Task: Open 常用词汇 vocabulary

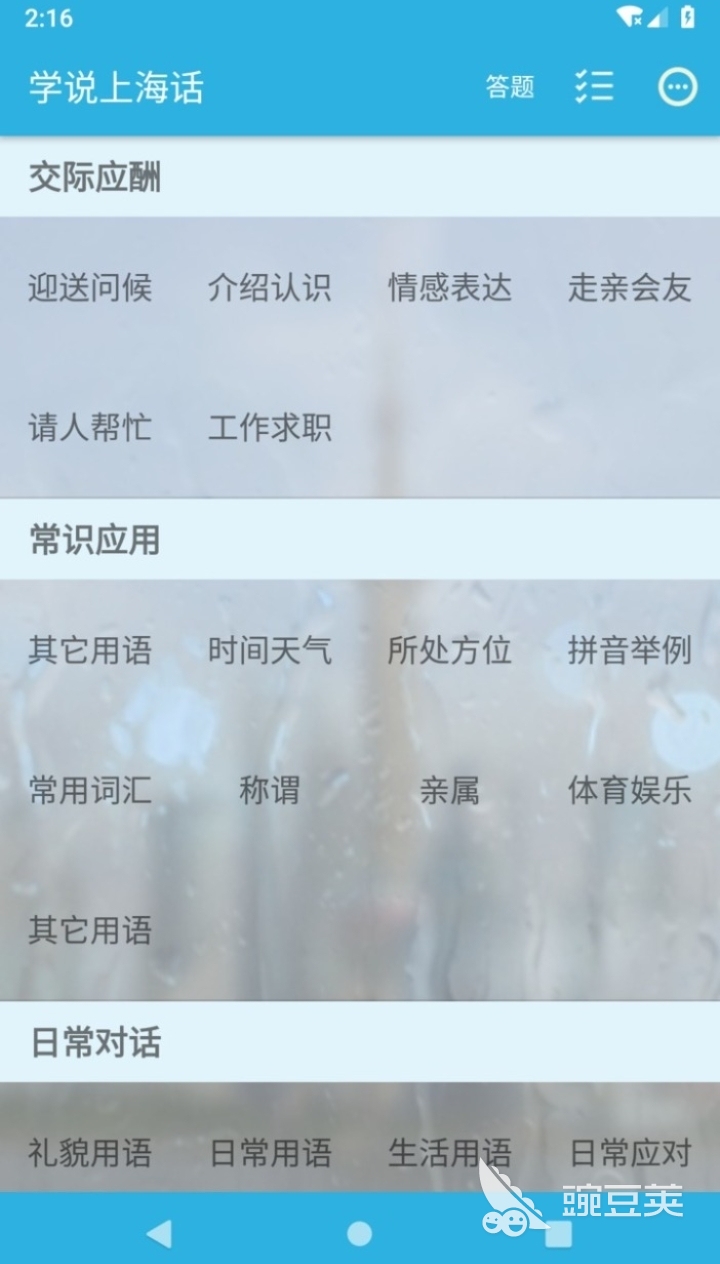Action: [90, 791]
